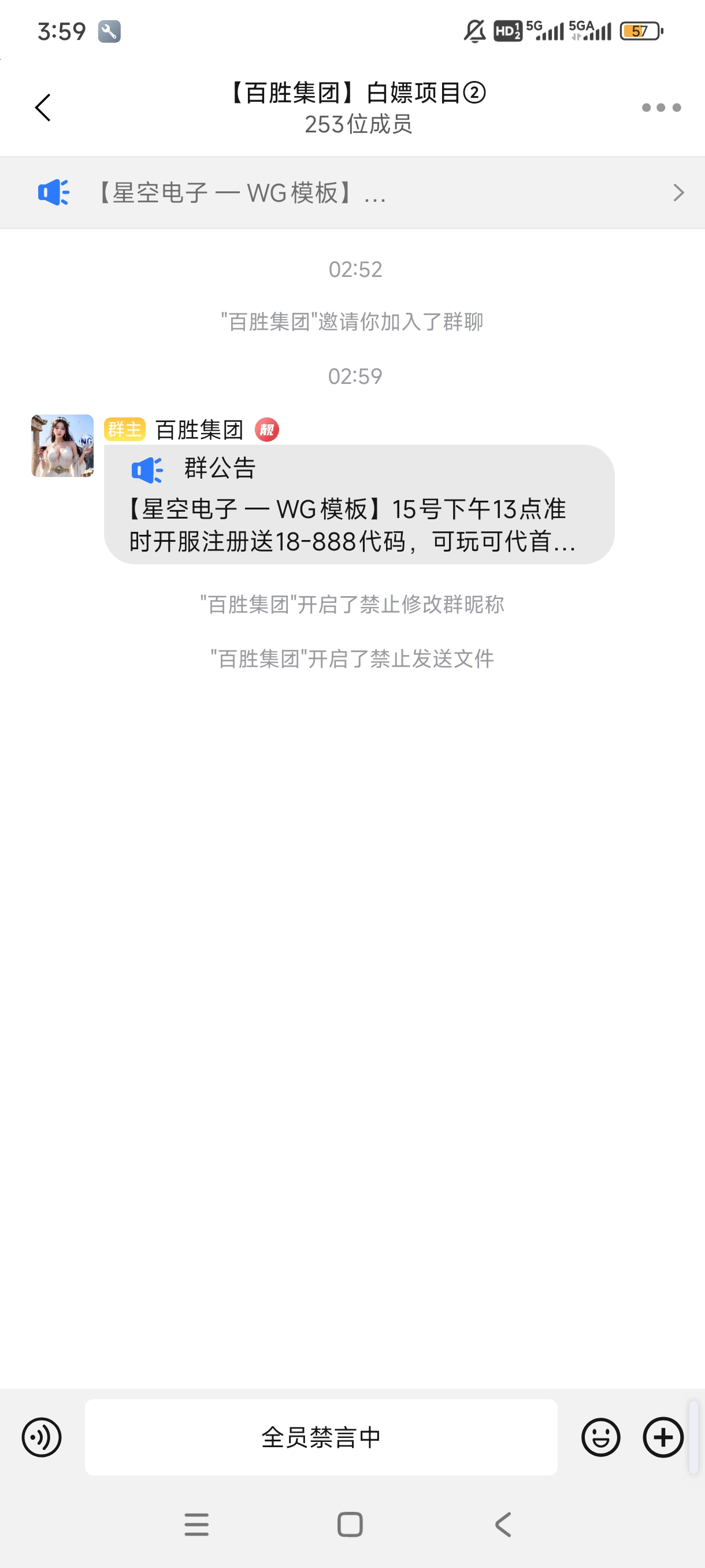Open the emoji picker icon
This screenshot has height=1568, width=705.
click(x=602, y=1437)
